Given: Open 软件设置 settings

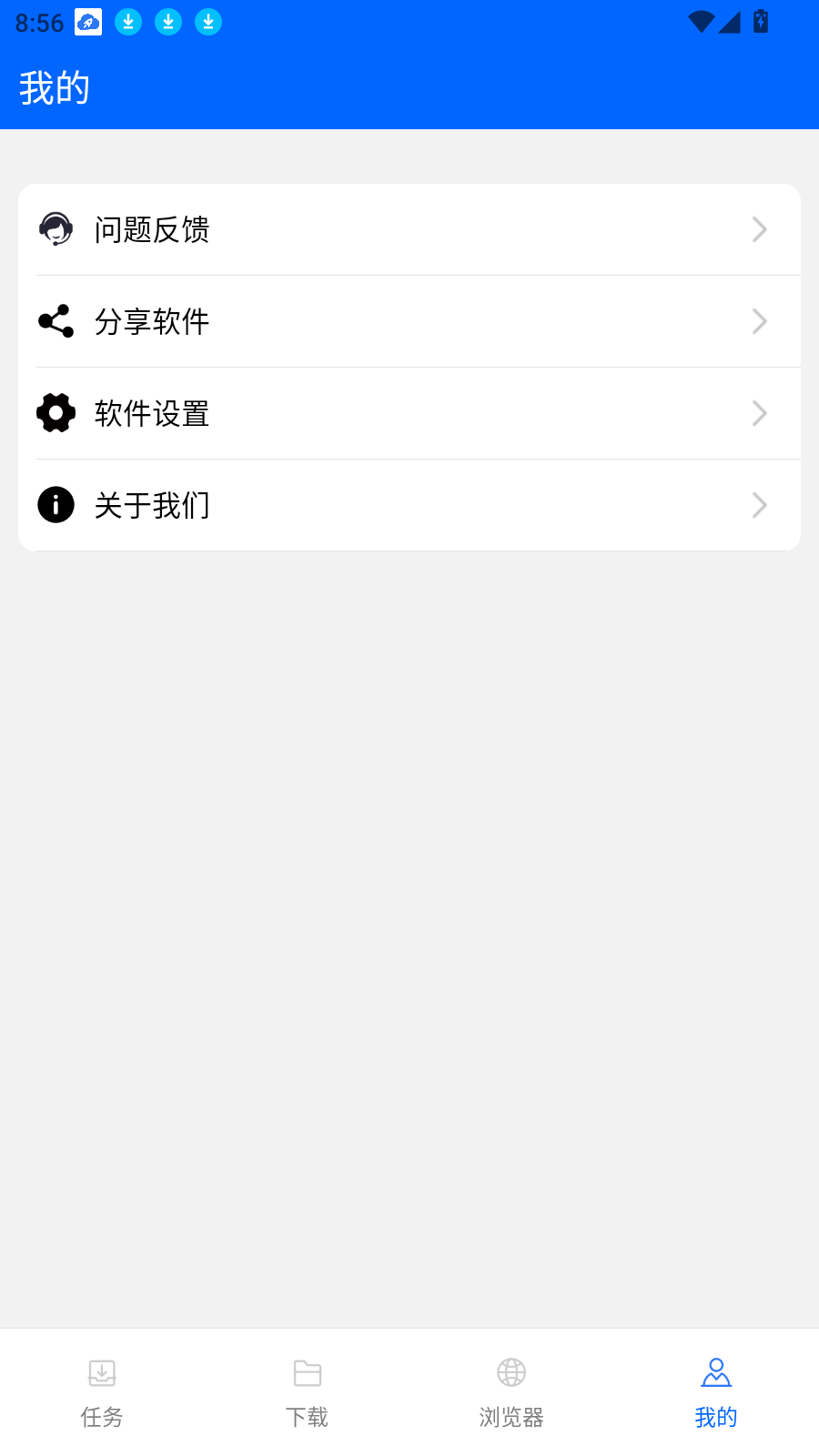Looking at the screenshot, I should 409,413.
